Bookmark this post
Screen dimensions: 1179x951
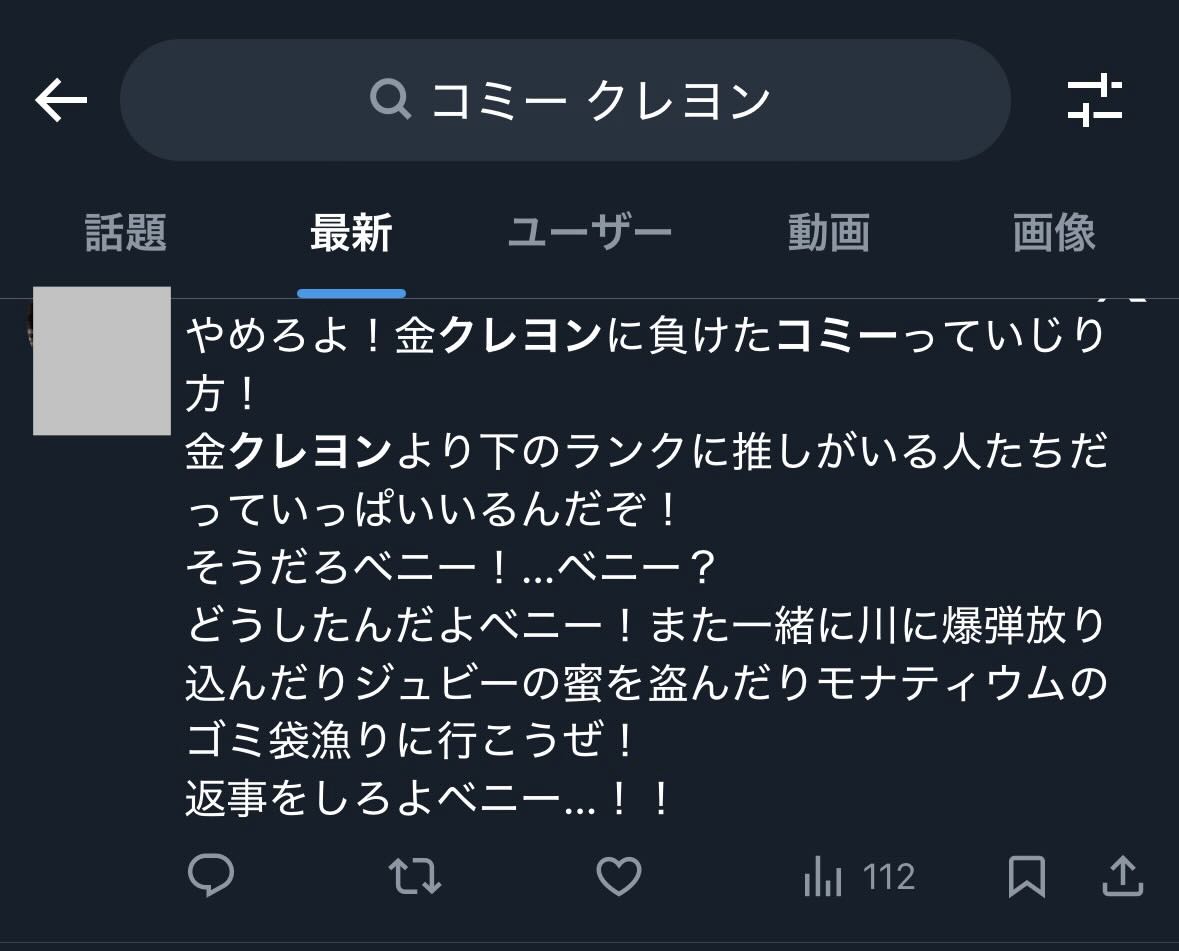click(1026, 877)
